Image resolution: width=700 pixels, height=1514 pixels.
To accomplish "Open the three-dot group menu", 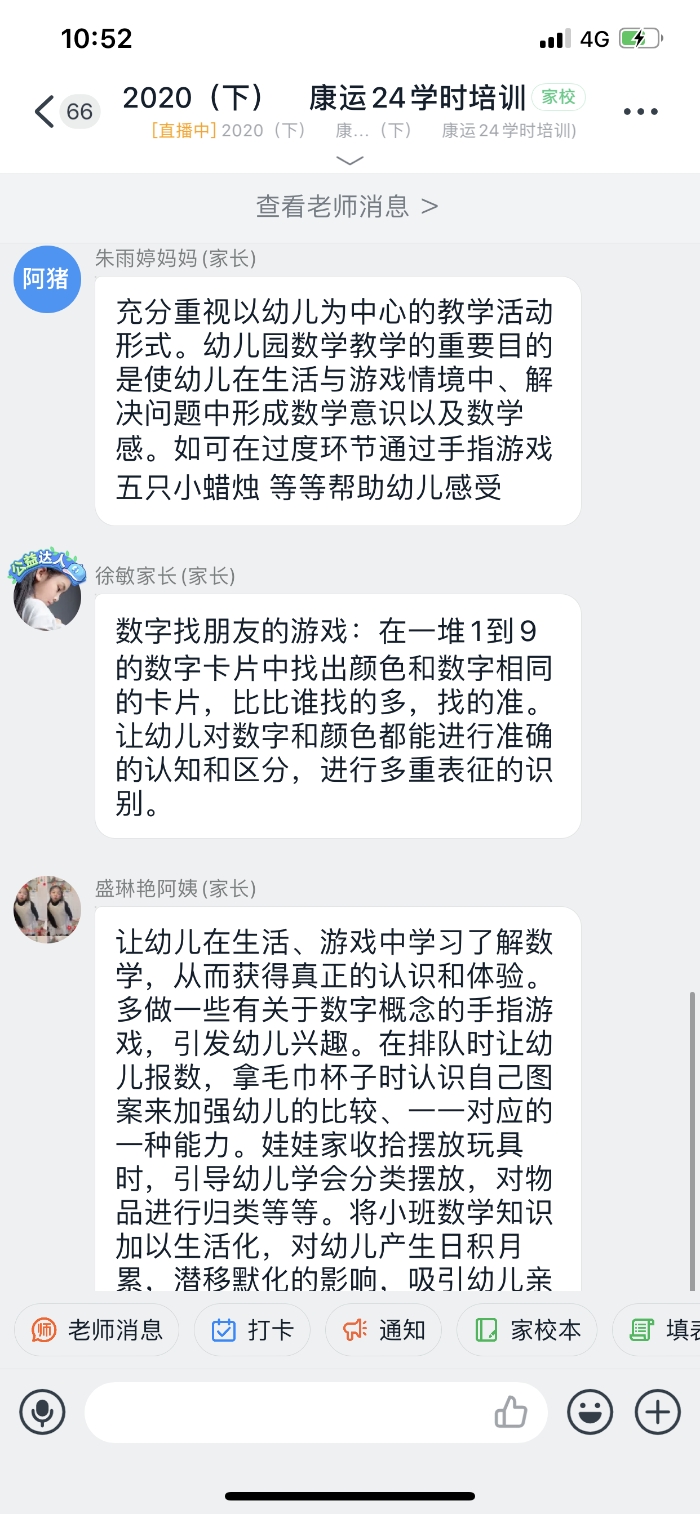I will tap(640, 111).
